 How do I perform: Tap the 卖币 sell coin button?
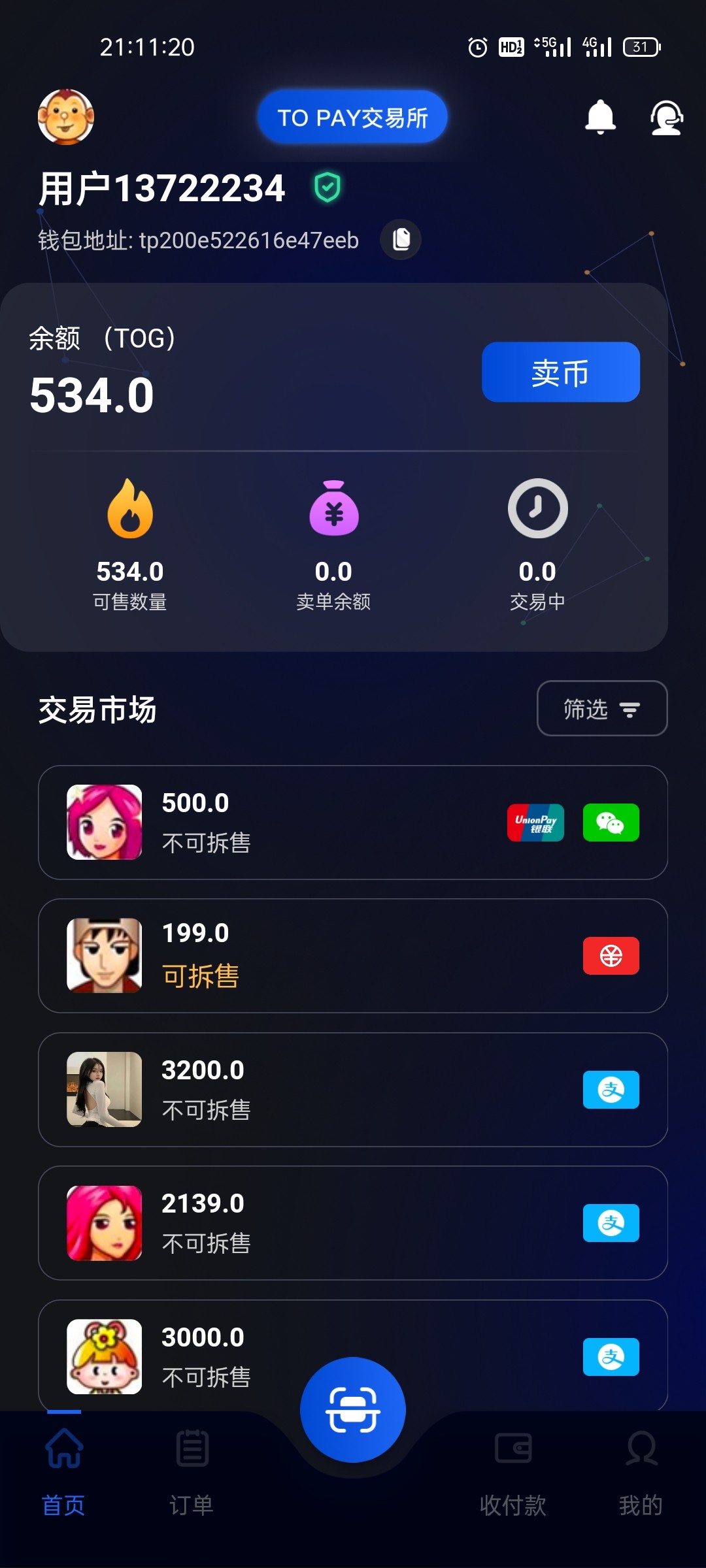tap(560, 372)
